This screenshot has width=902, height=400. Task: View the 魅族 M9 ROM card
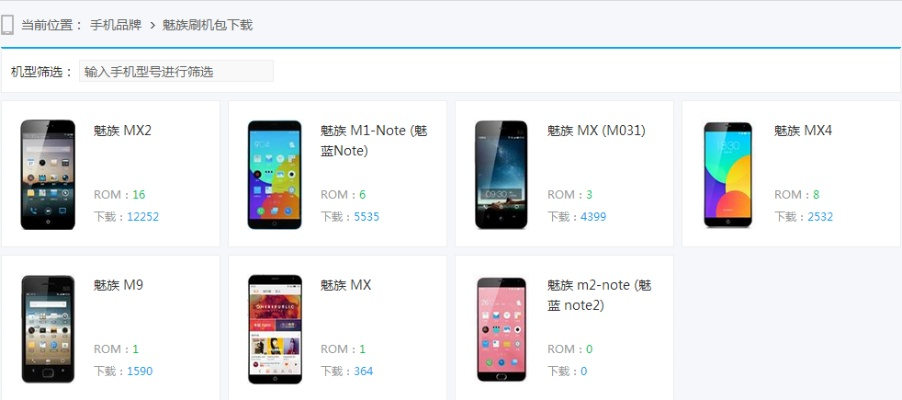[110, 328]
